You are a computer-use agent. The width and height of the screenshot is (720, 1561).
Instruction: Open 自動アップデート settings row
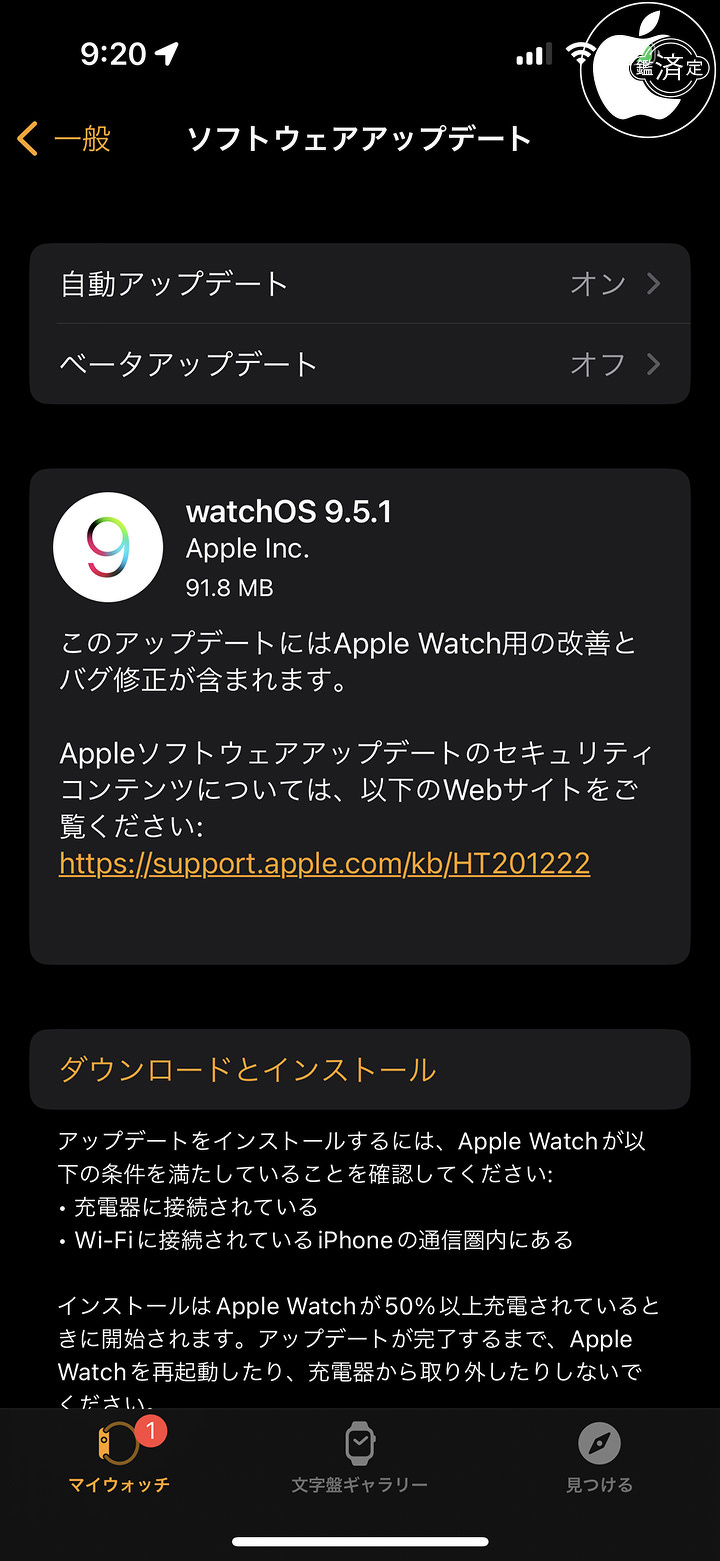360,284
